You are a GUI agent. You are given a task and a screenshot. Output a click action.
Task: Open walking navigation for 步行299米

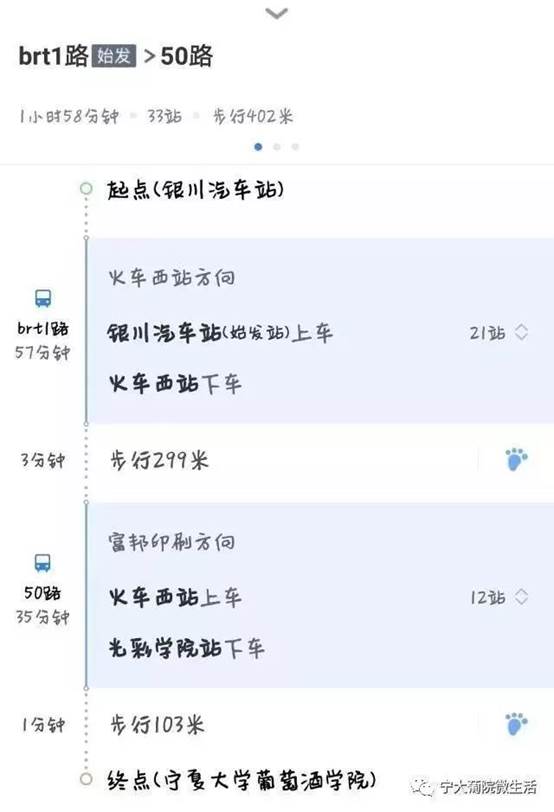point(516,459)
